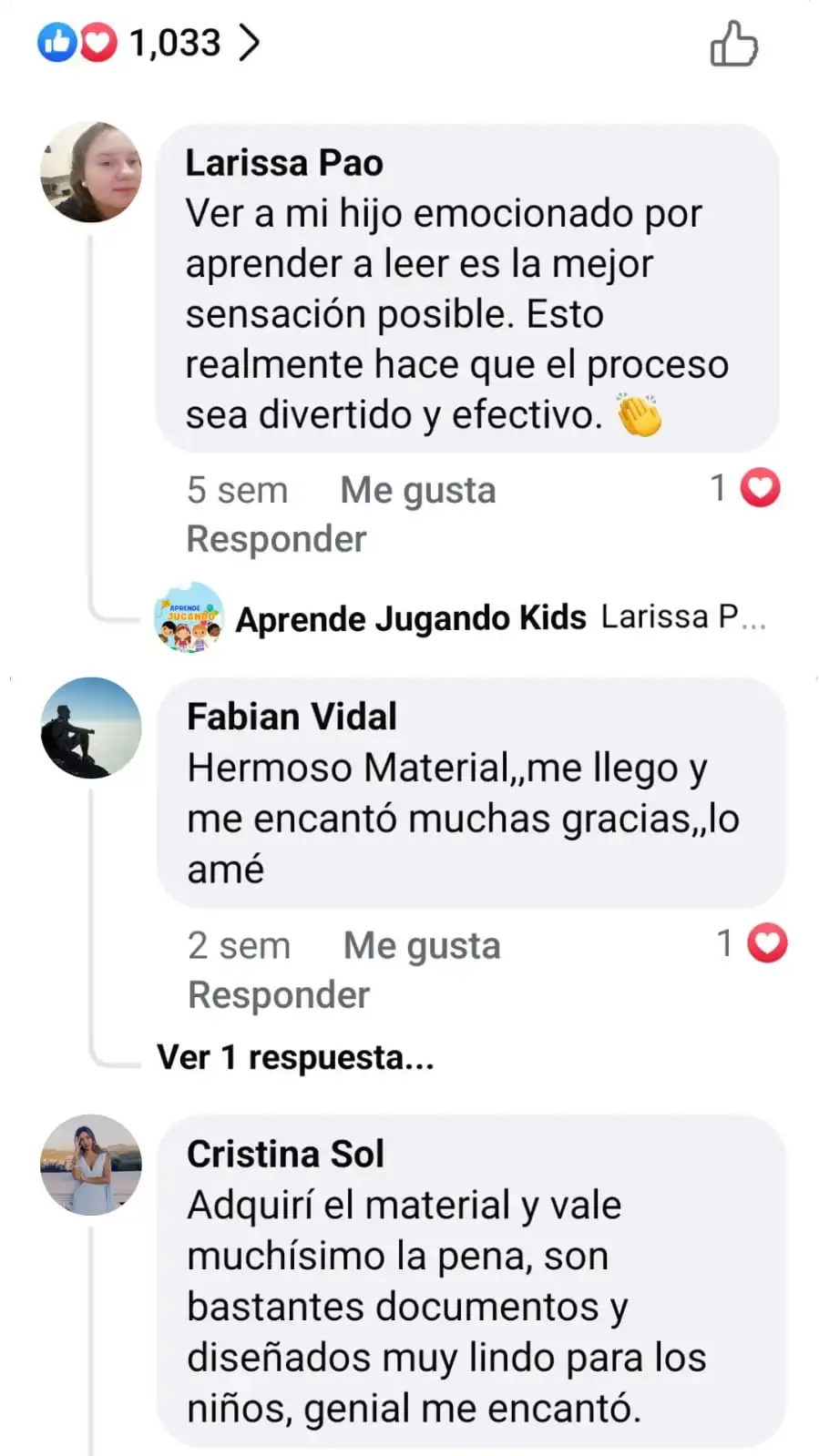Open Cristina Sol's profile picture
This screenshot has width=819, height=1456.
tap(91, 1165)
